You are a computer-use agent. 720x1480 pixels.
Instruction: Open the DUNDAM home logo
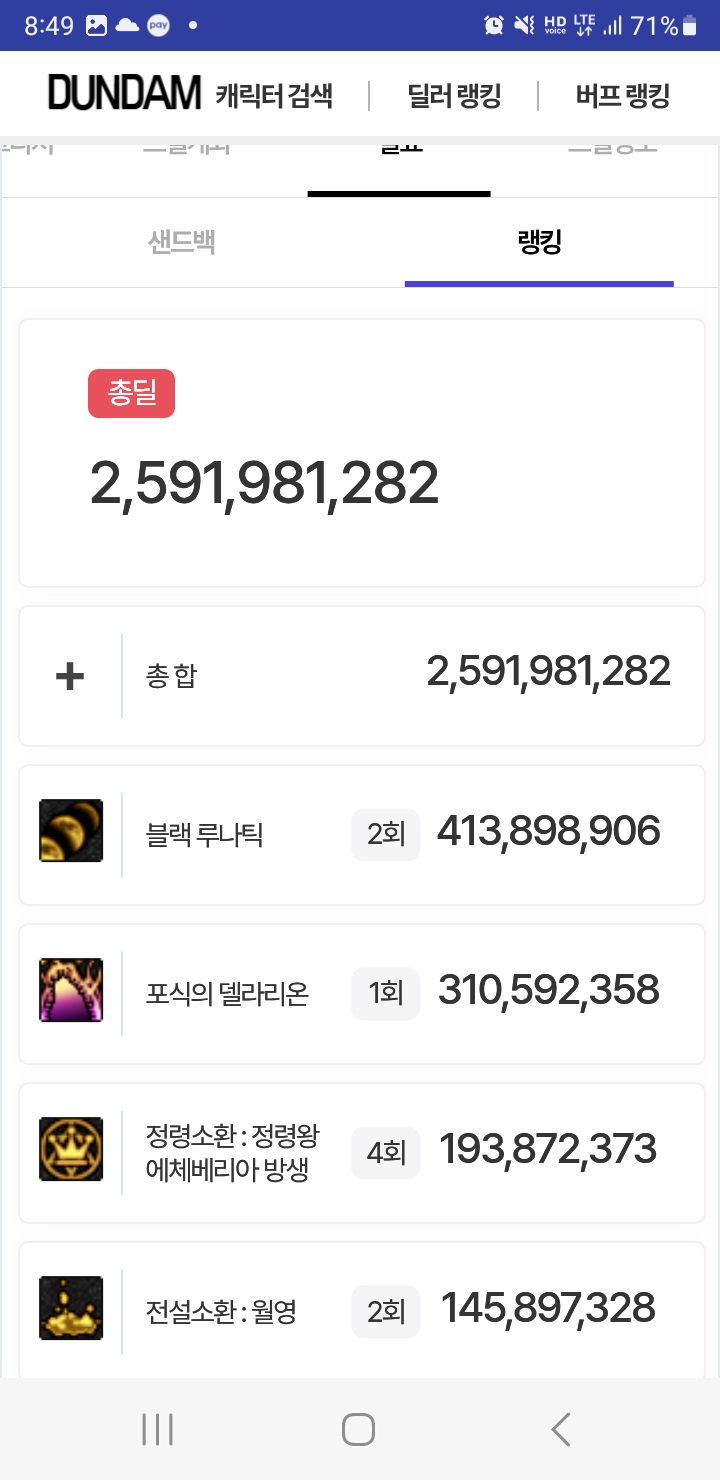124,95
